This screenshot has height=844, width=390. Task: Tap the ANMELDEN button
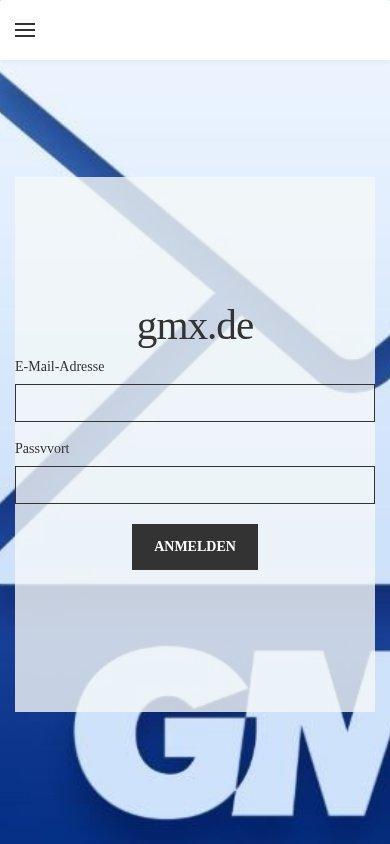pos(195,546)
